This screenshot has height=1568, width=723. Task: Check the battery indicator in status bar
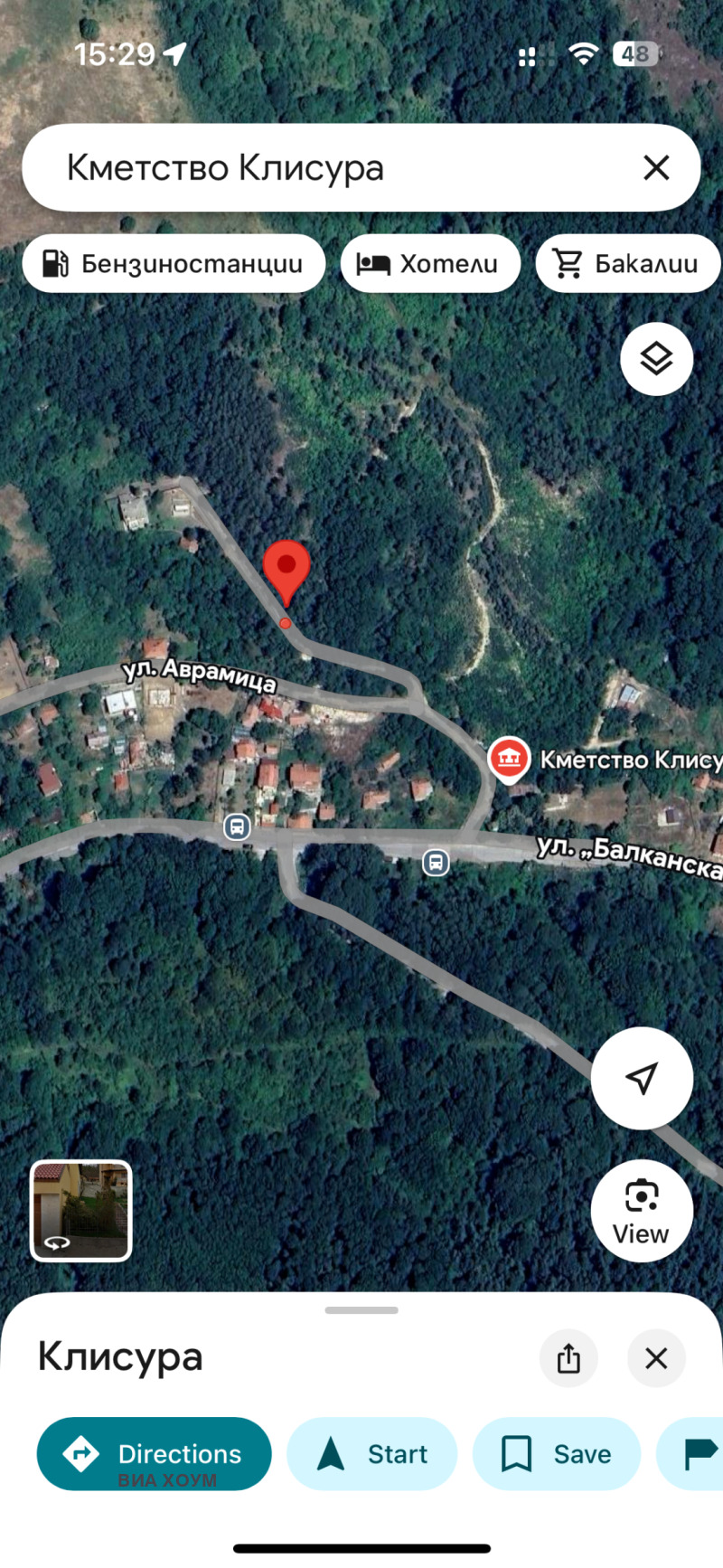[x=635, y=53]
